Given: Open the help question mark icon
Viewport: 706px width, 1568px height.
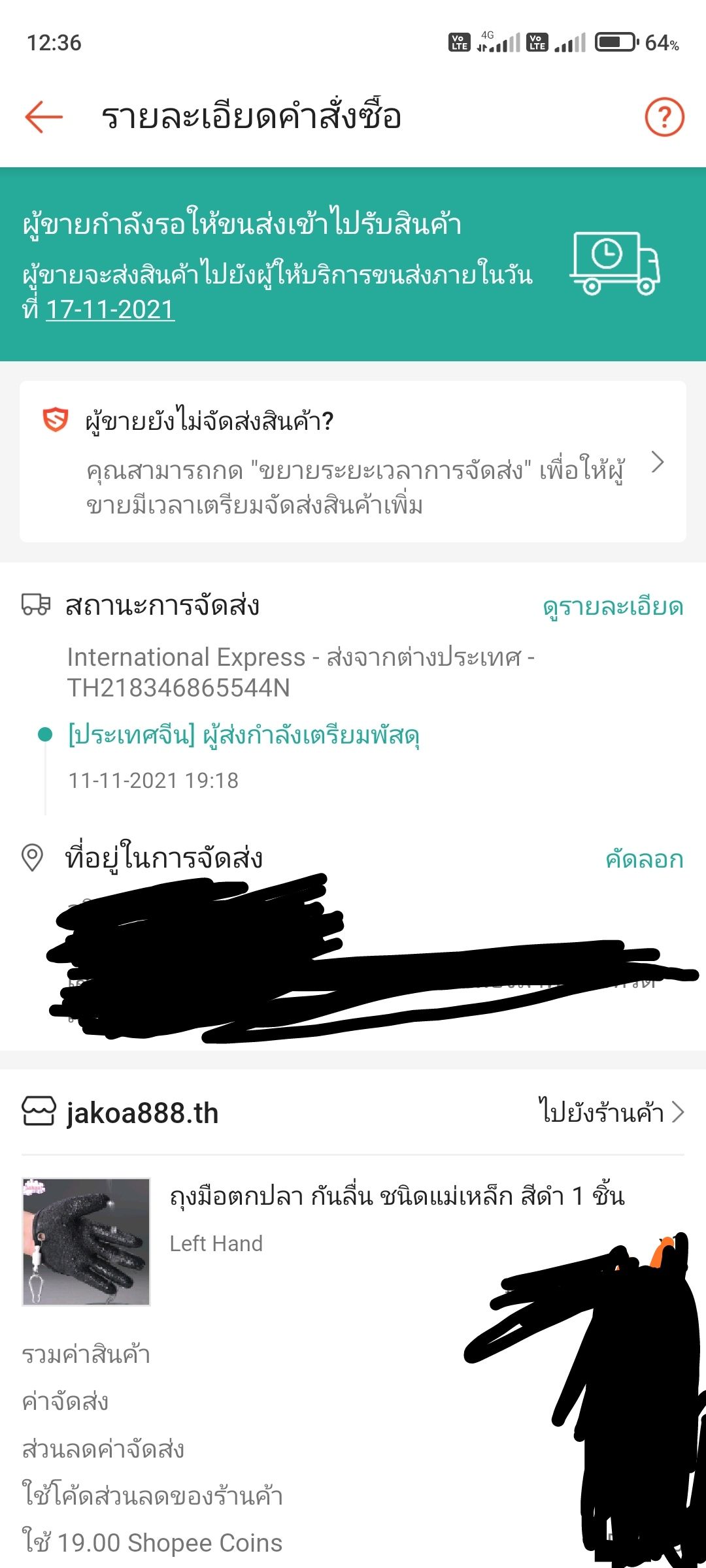Looking at the screenshot, I should click(x=664, y=118).
